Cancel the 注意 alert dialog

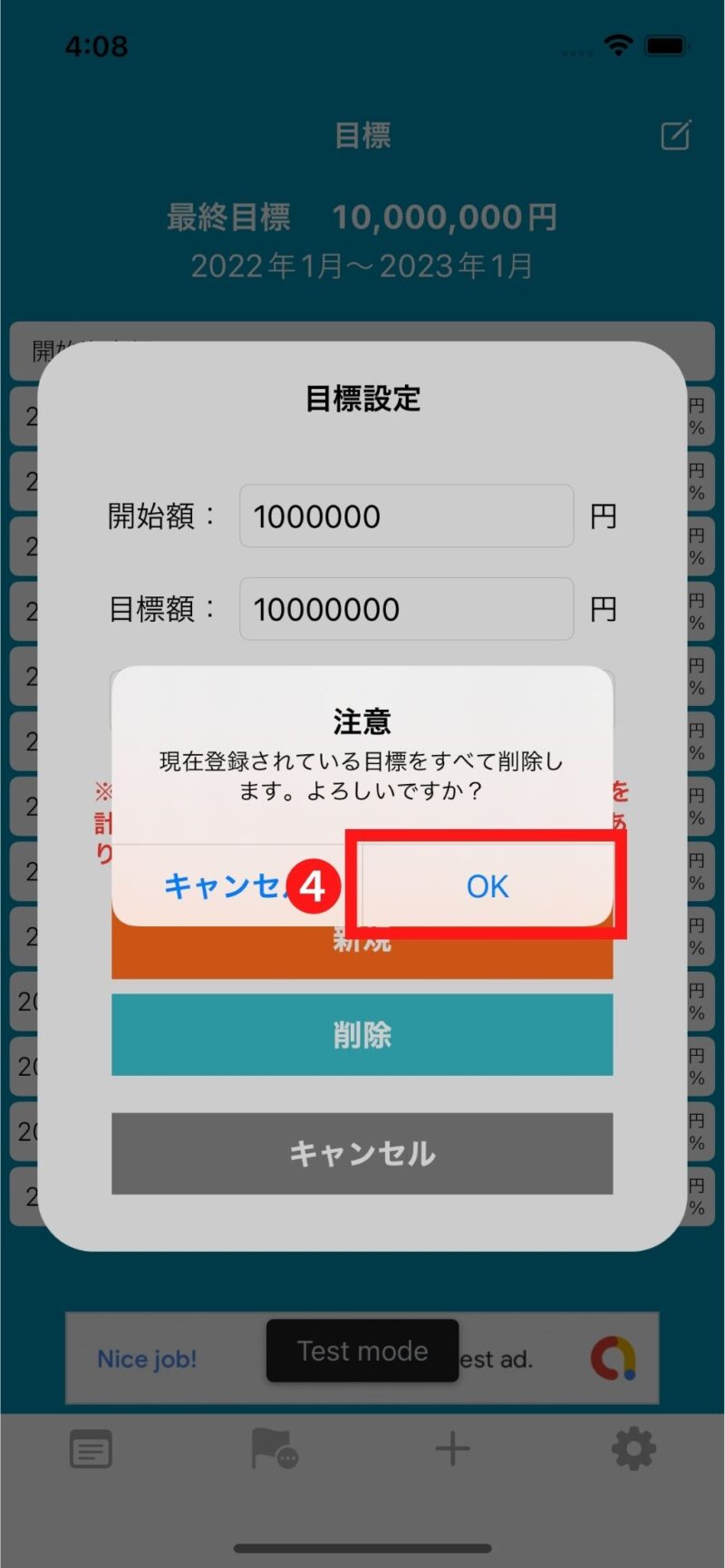click(236, 886)
